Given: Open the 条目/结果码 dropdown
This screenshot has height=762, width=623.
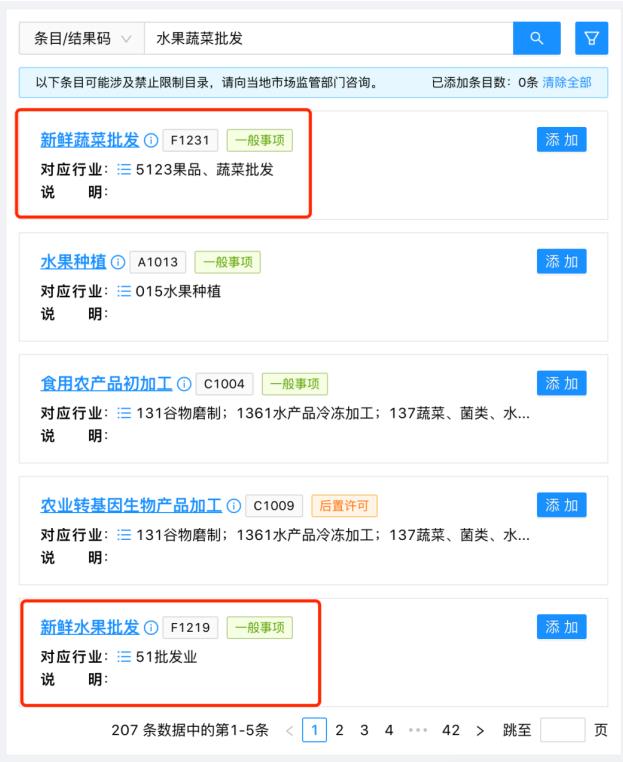Looking at the screenshot, I should 82,38.
